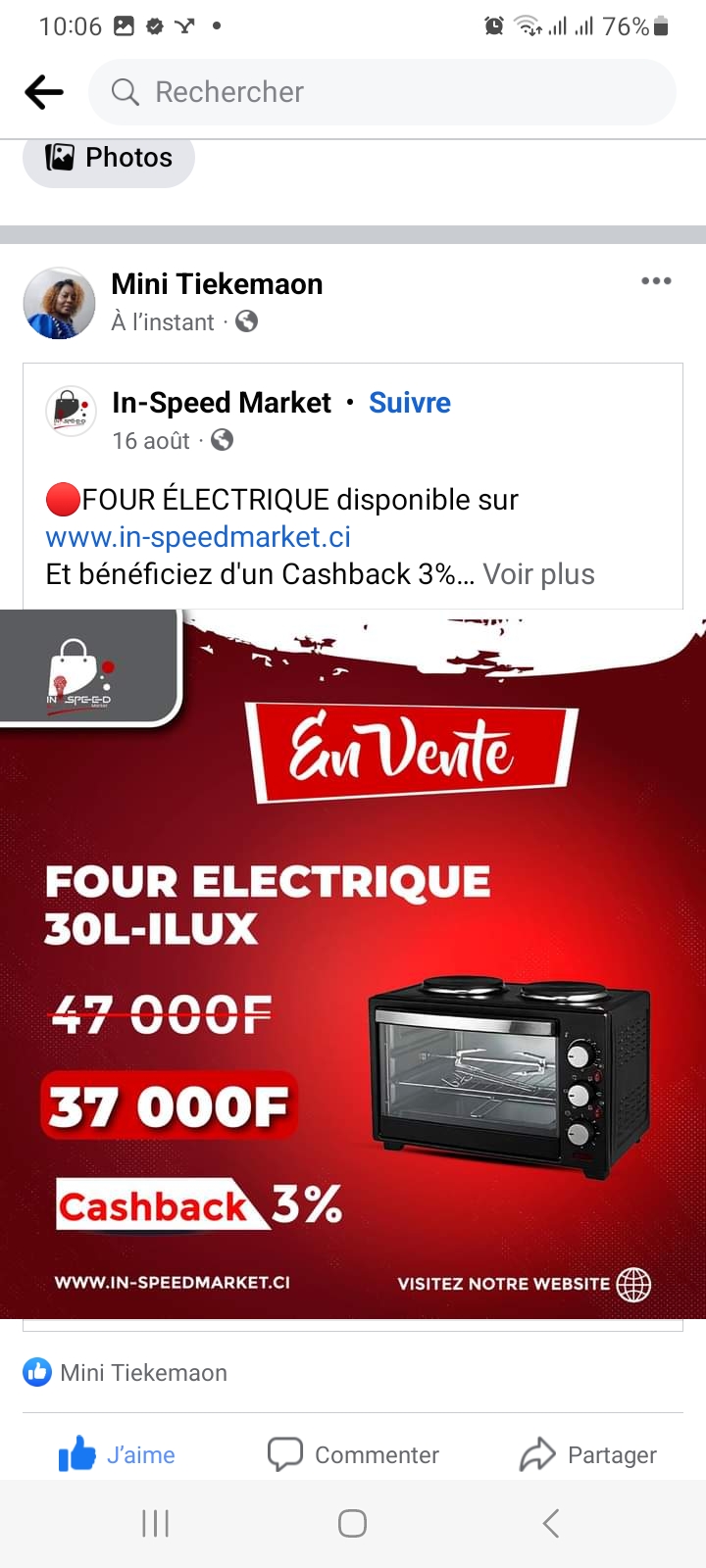The height and width of the screenshot is (1568, 706).
Task: Open recent apps from navigation bar
Action: [x=155, y=1523]
